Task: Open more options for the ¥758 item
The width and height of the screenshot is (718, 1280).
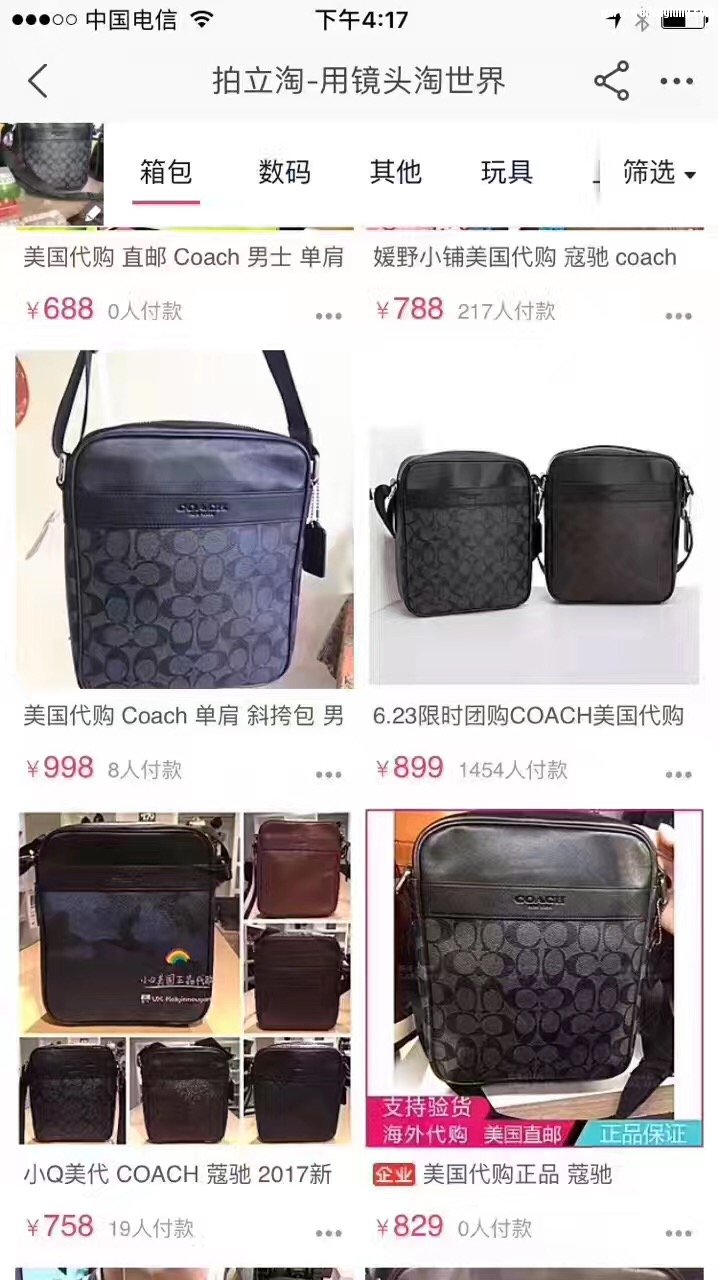Action: 329,1233
